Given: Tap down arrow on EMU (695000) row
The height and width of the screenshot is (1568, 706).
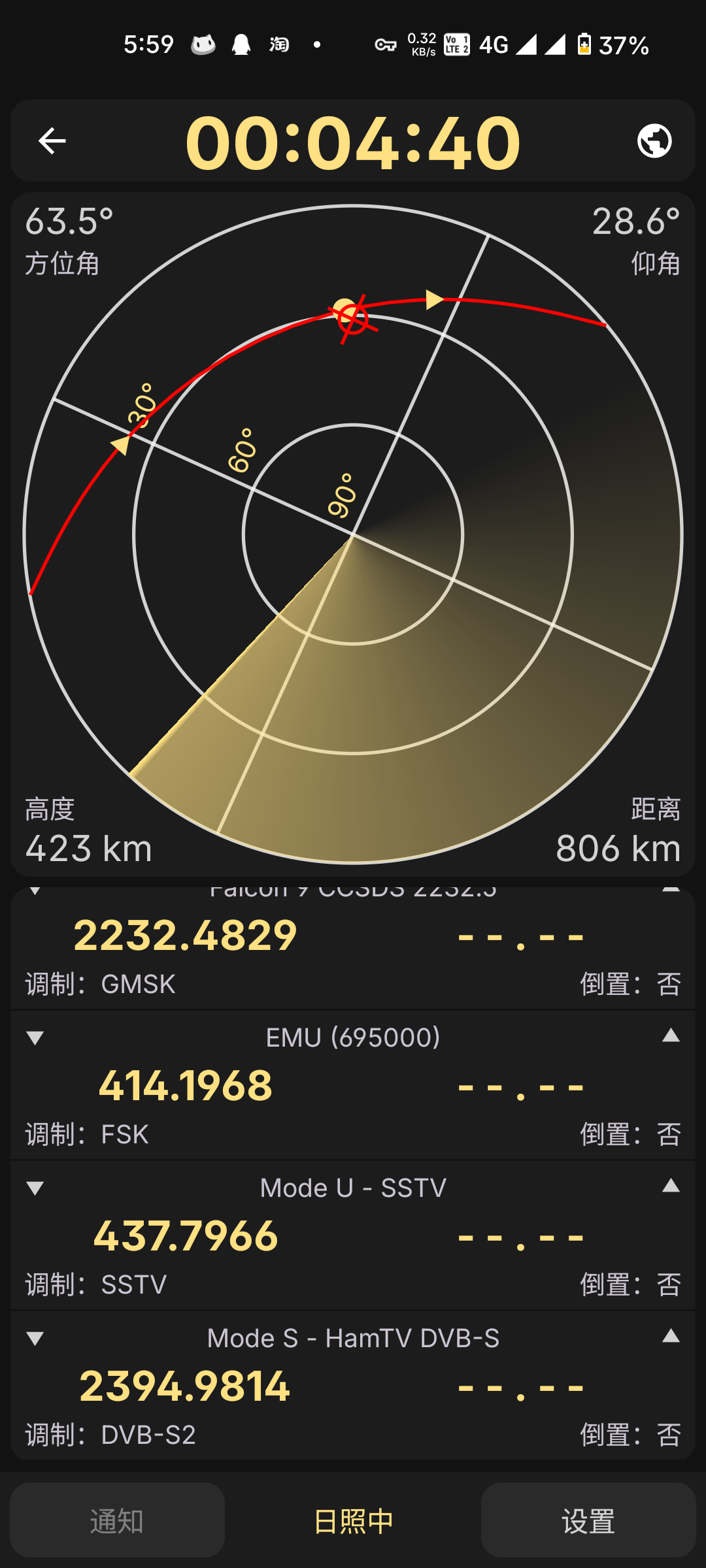Looking at the screenshot, I should (x=35, y=1038).
